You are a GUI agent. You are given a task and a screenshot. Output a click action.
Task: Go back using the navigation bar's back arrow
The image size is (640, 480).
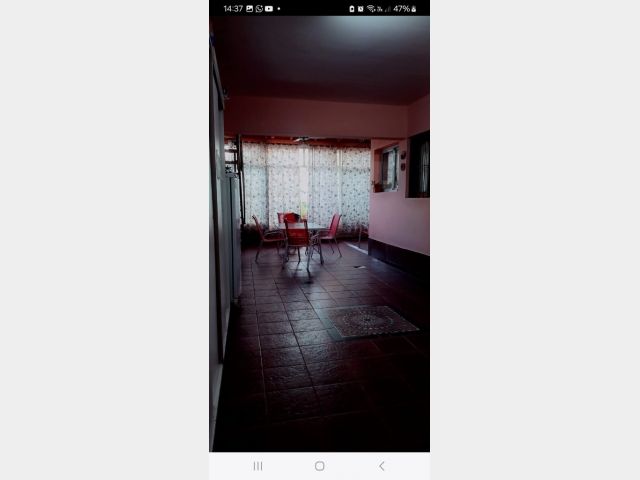coord(381,466)
